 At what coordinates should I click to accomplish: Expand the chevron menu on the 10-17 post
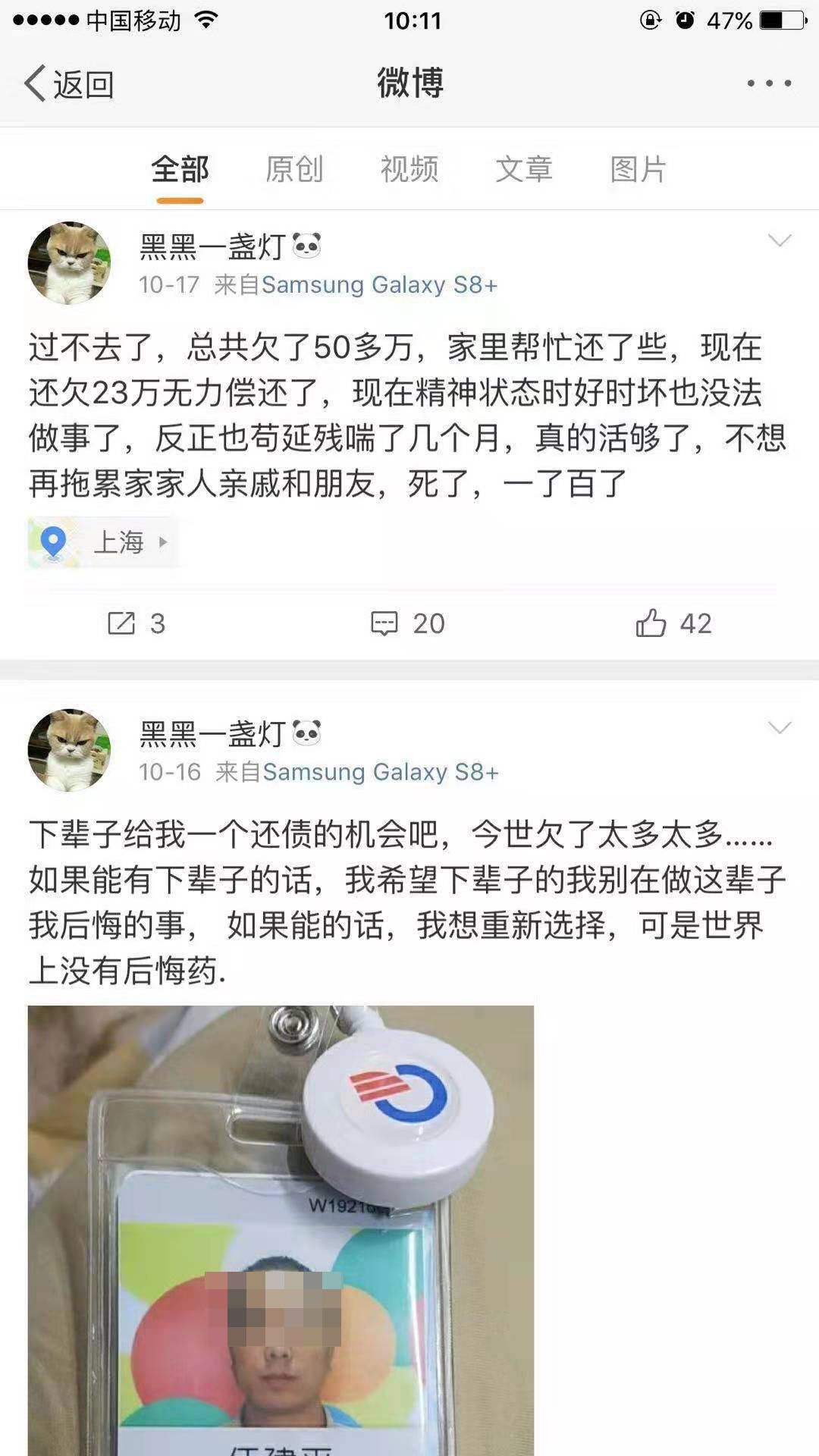pos(780,241)
